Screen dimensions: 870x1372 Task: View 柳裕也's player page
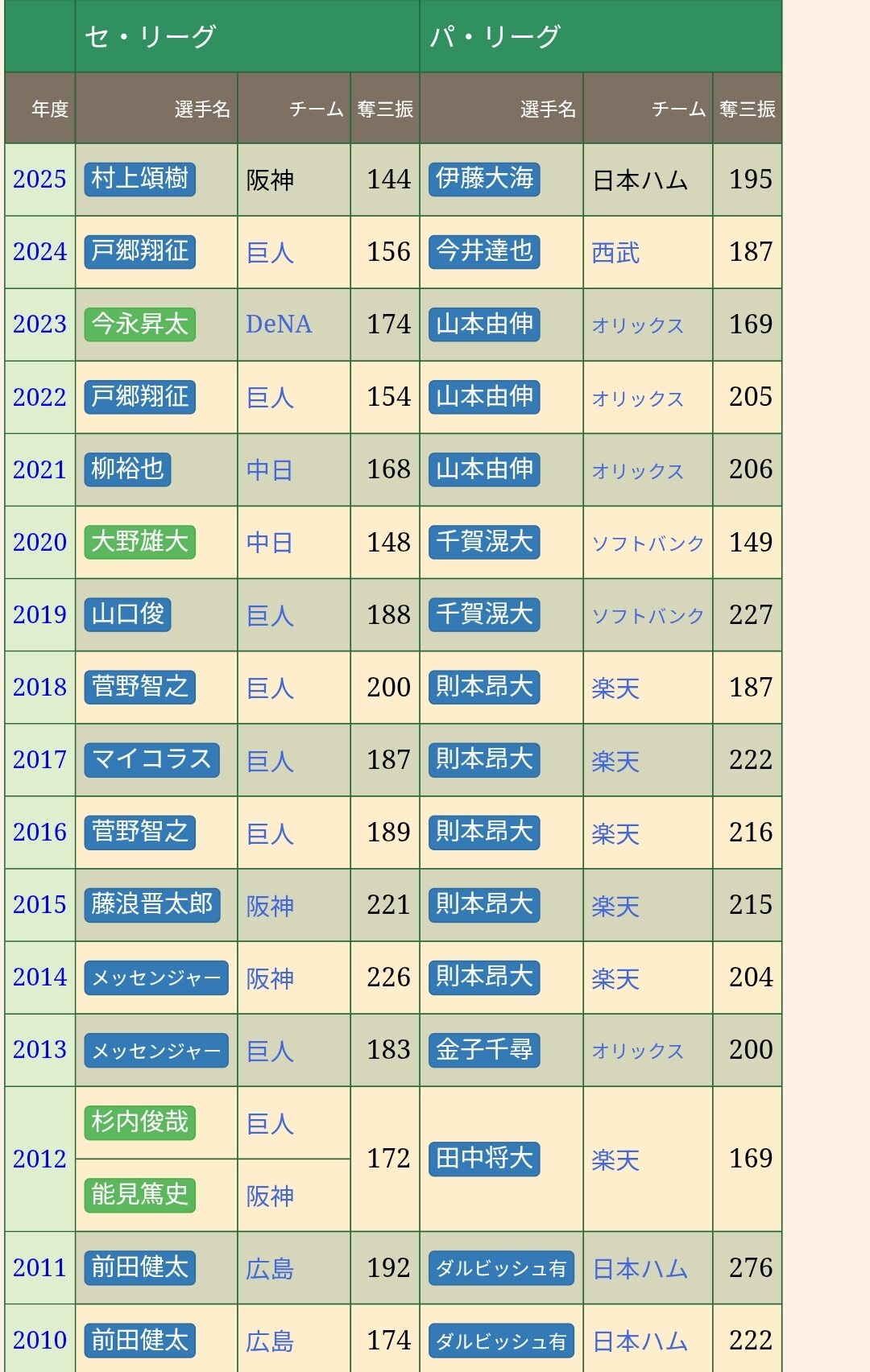[x=127, y=469]
